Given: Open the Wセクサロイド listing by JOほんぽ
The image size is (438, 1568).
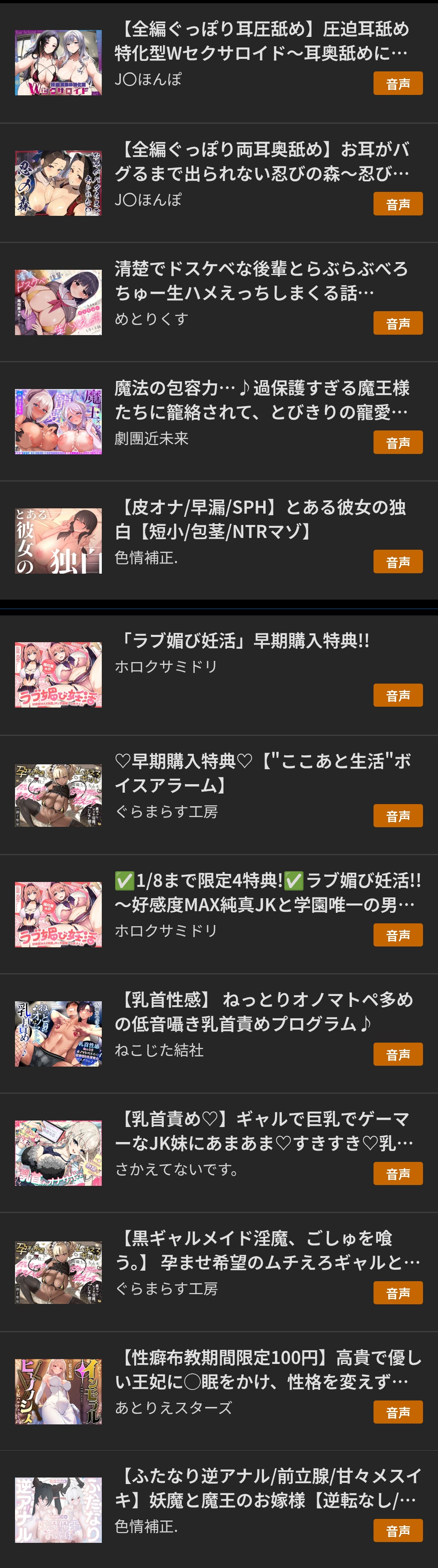Looking at the screenshot, I should pyautogui.click(x=262, y=41).
